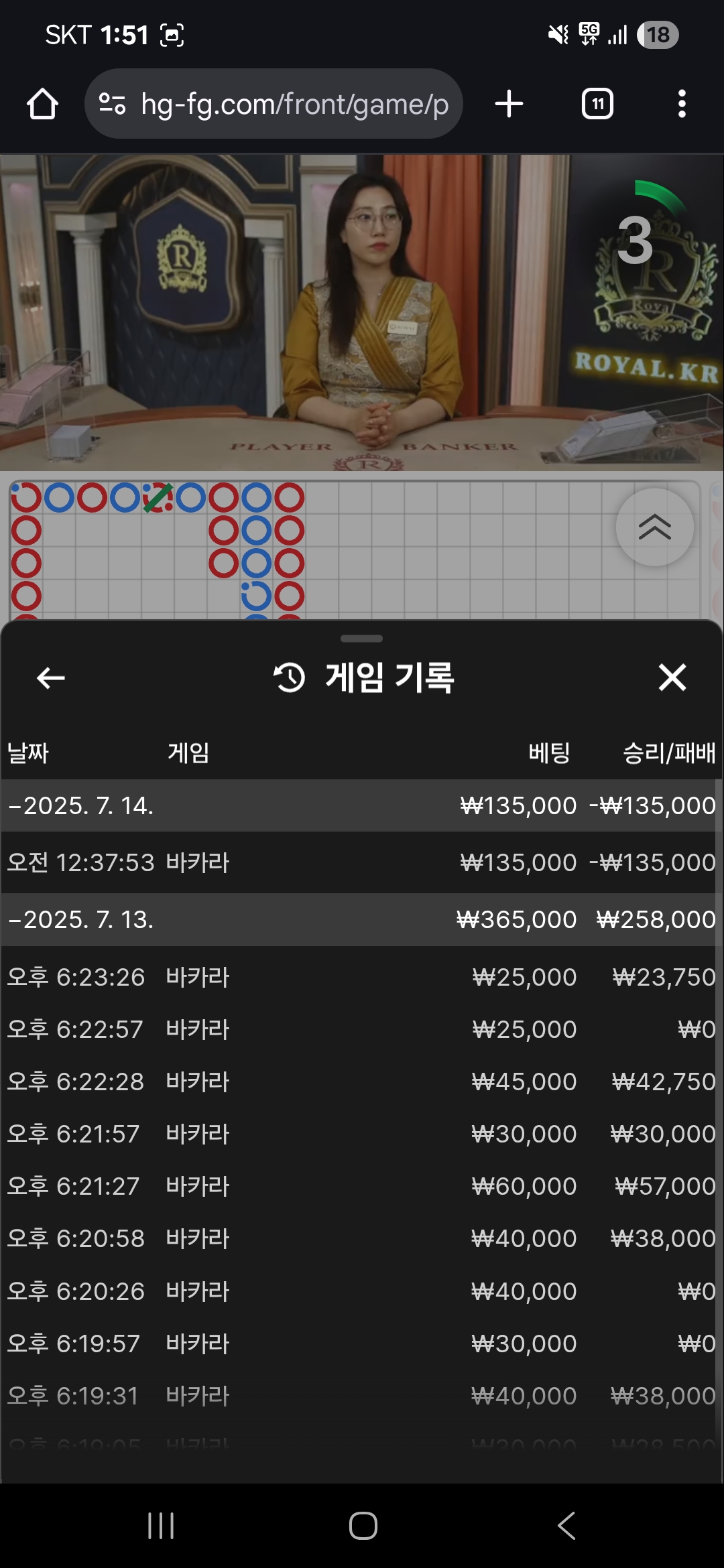724x1568 pixels.
Task: Tap the hg-fg.com address bar
Action: coord(274,104)
